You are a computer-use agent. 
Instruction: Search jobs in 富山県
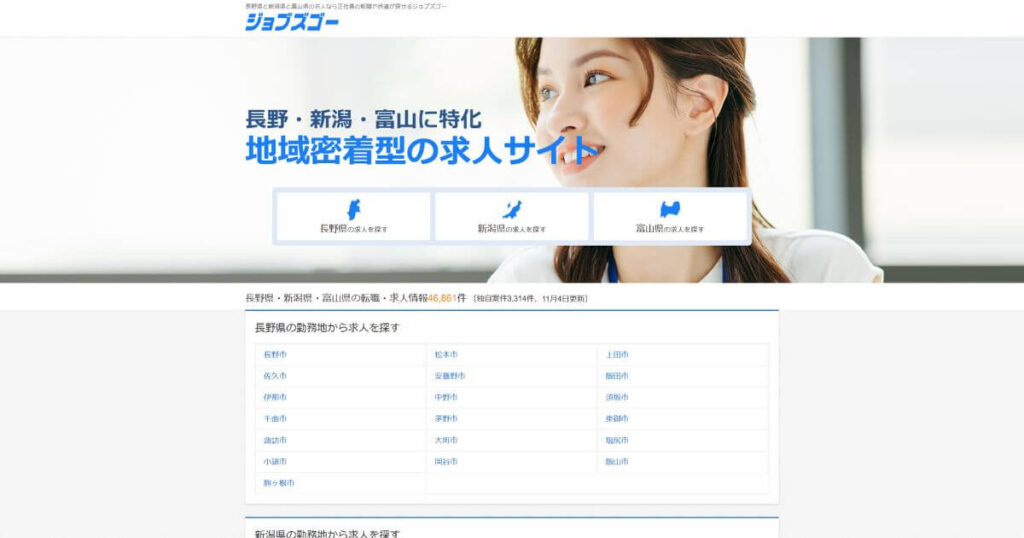(x=670, y=217)
